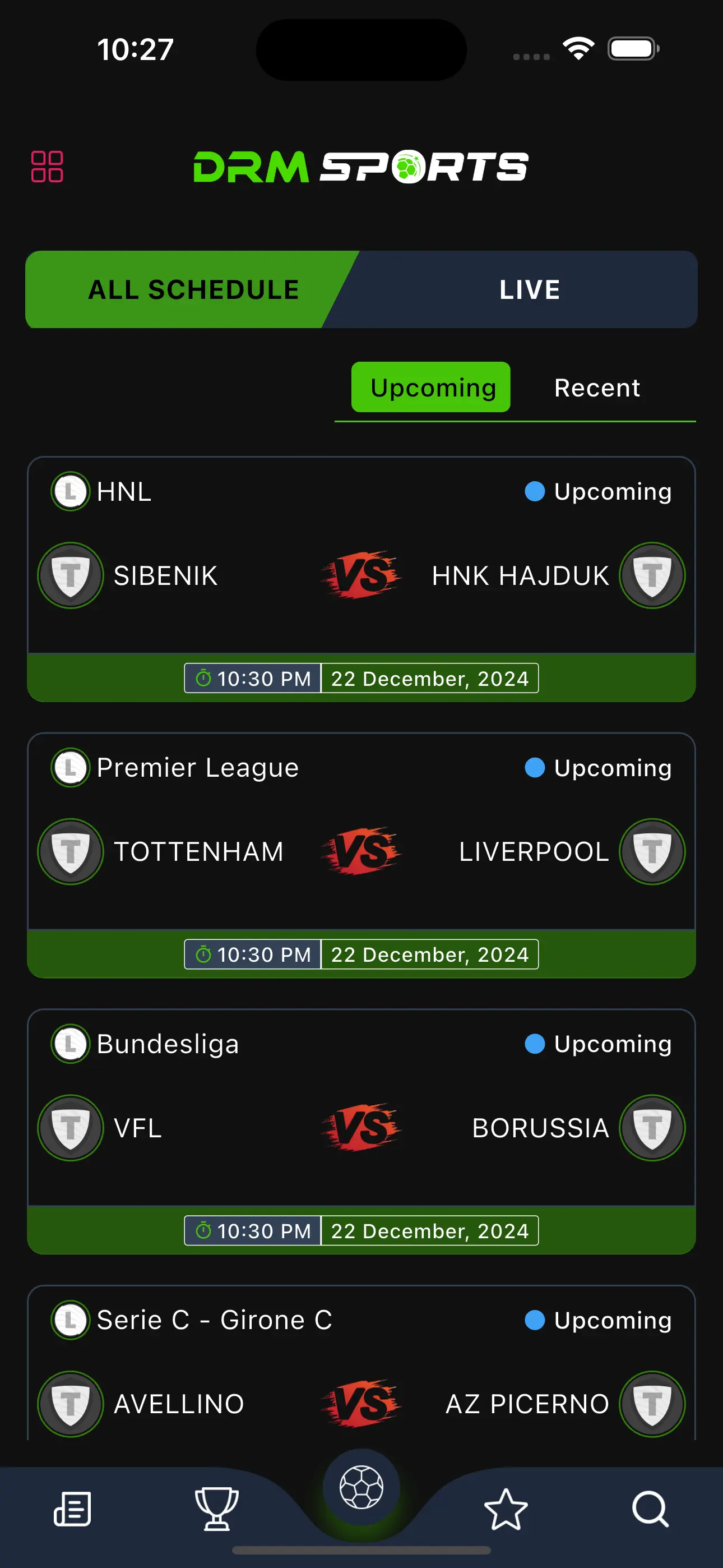Open the Tottenham vs Liverpool VS graphic
723x1568 pixels.
coord(361,852)
